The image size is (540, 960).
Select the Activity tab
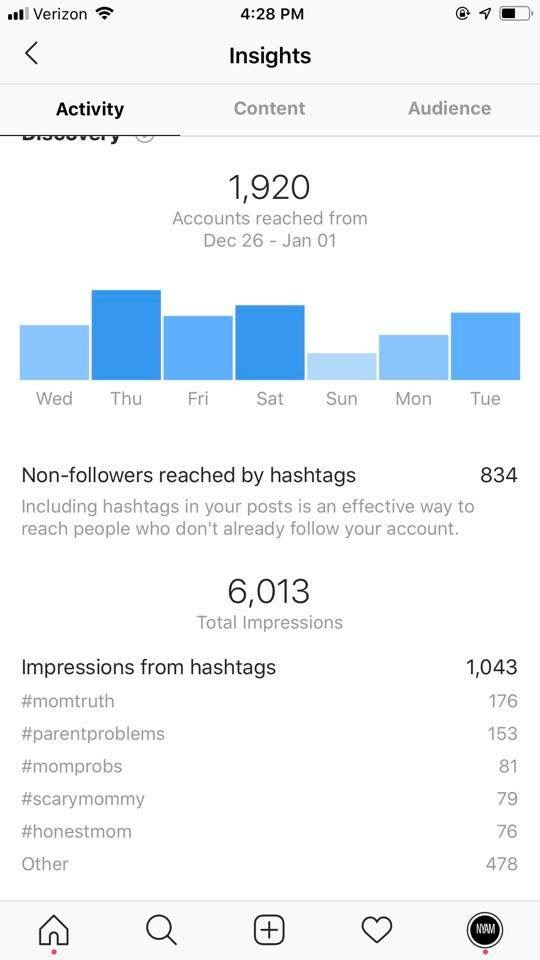click(x=90, y=110)
